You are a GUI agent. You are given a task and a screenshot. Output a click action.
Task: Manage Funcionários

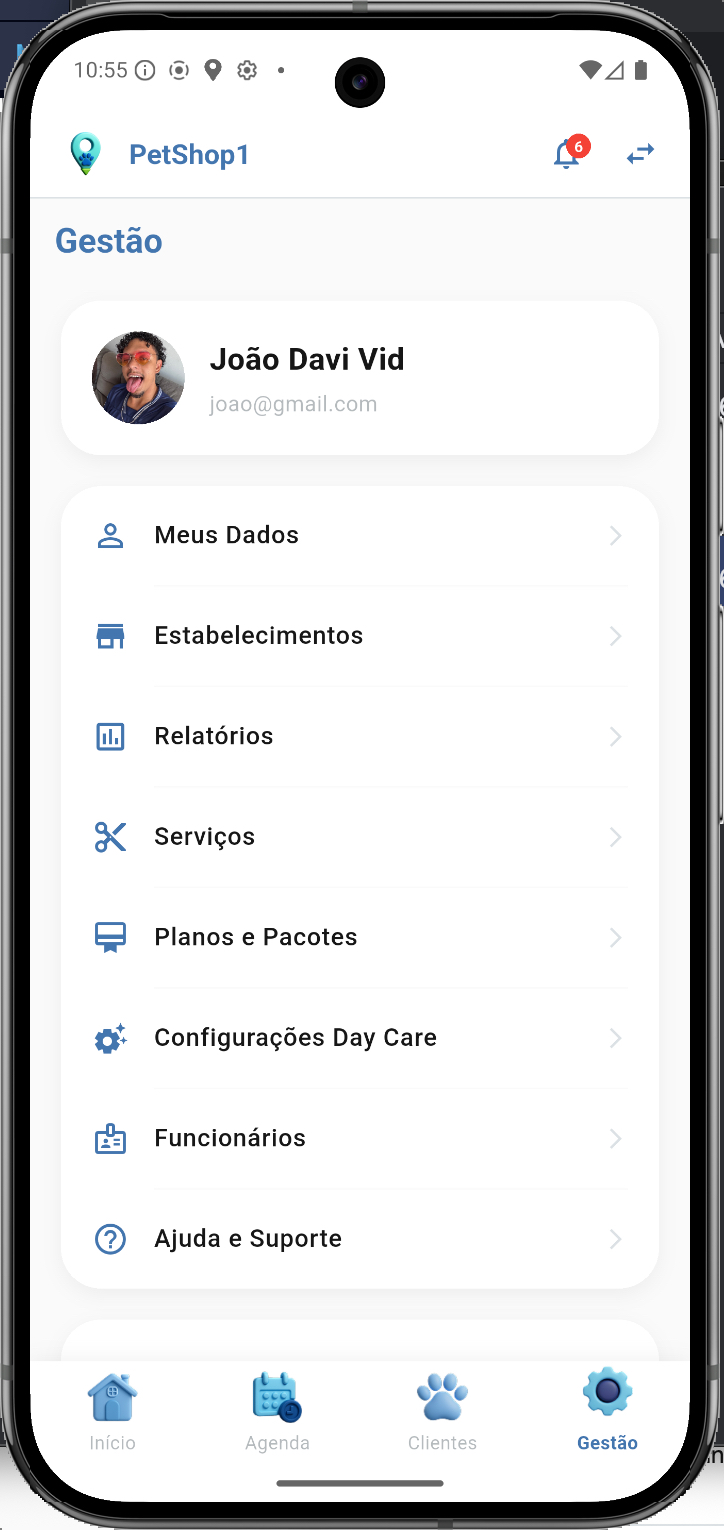(x=359, y=1139)
